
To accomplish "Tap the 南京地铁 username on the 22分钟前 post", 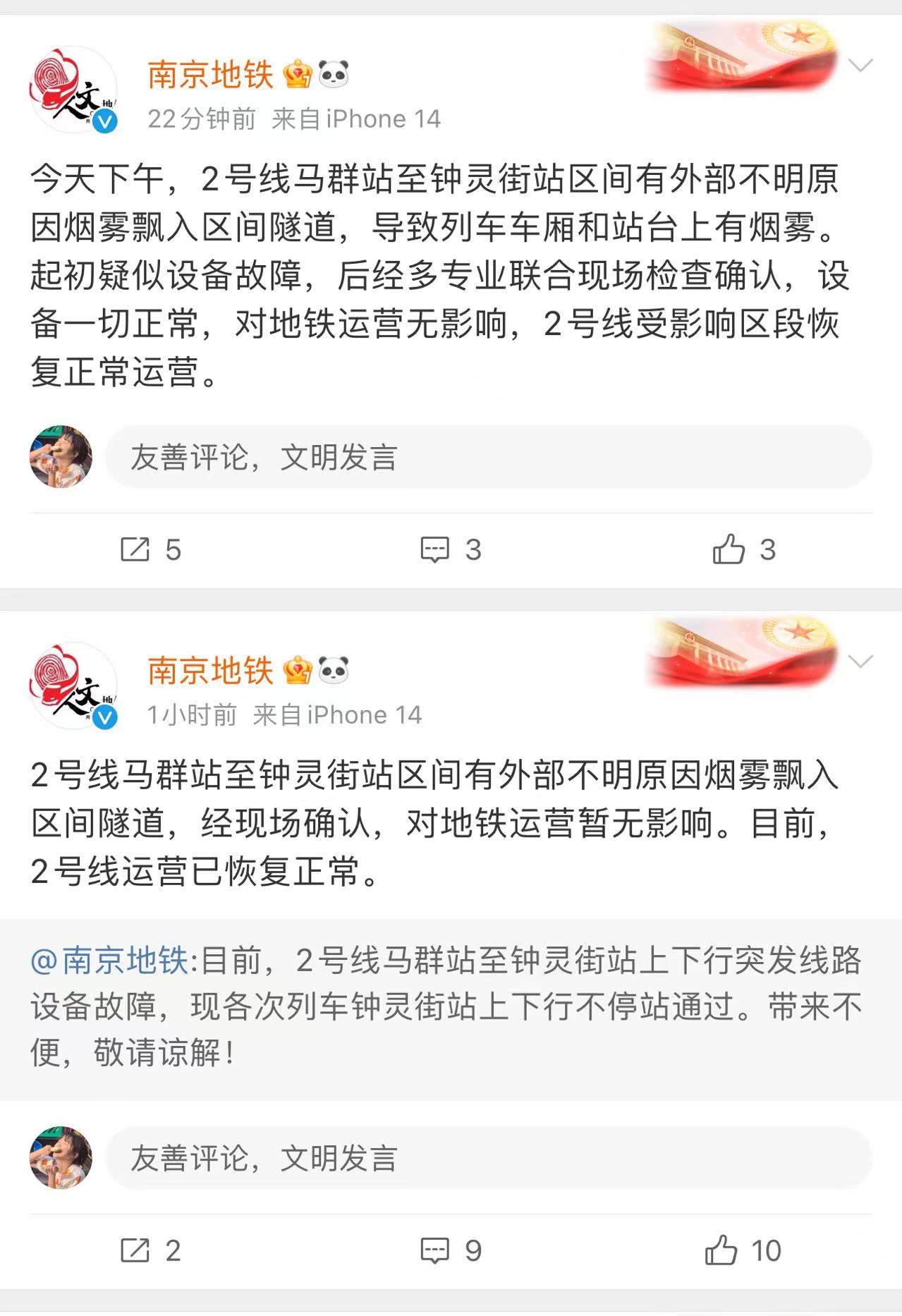I will click(210, 75).
